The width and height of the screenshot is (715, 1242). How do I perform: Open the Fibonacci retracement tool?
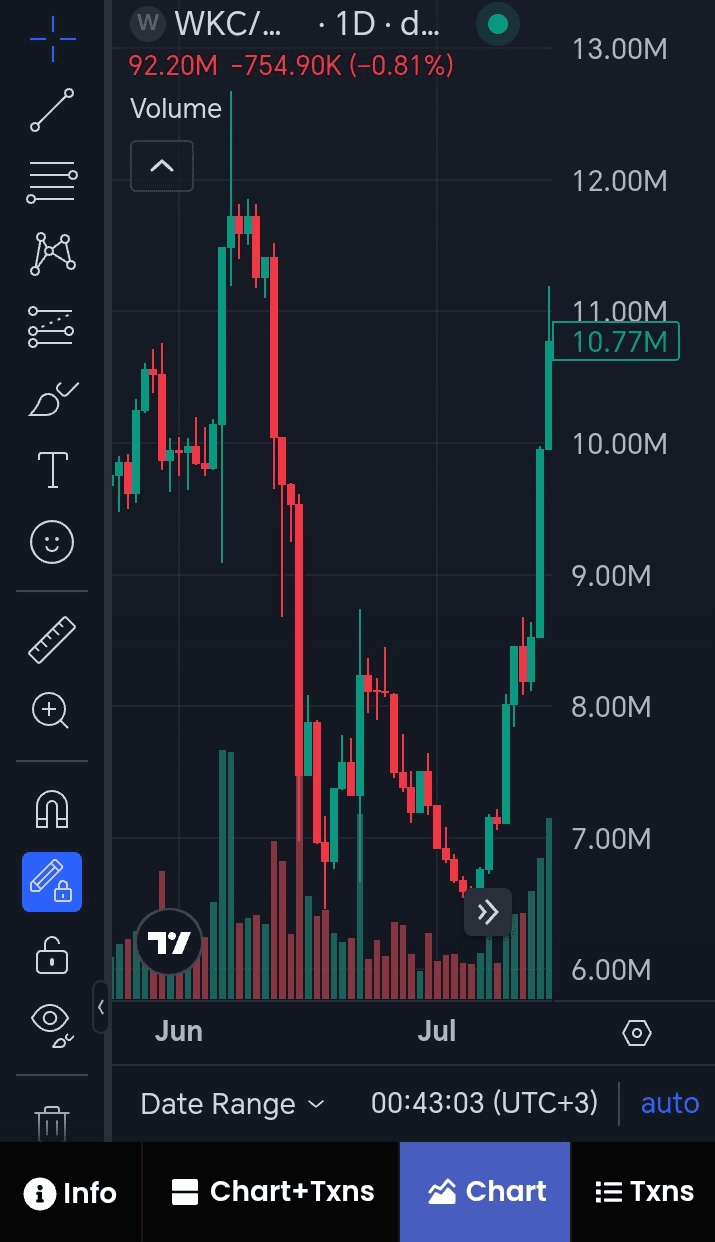(52, 182)
